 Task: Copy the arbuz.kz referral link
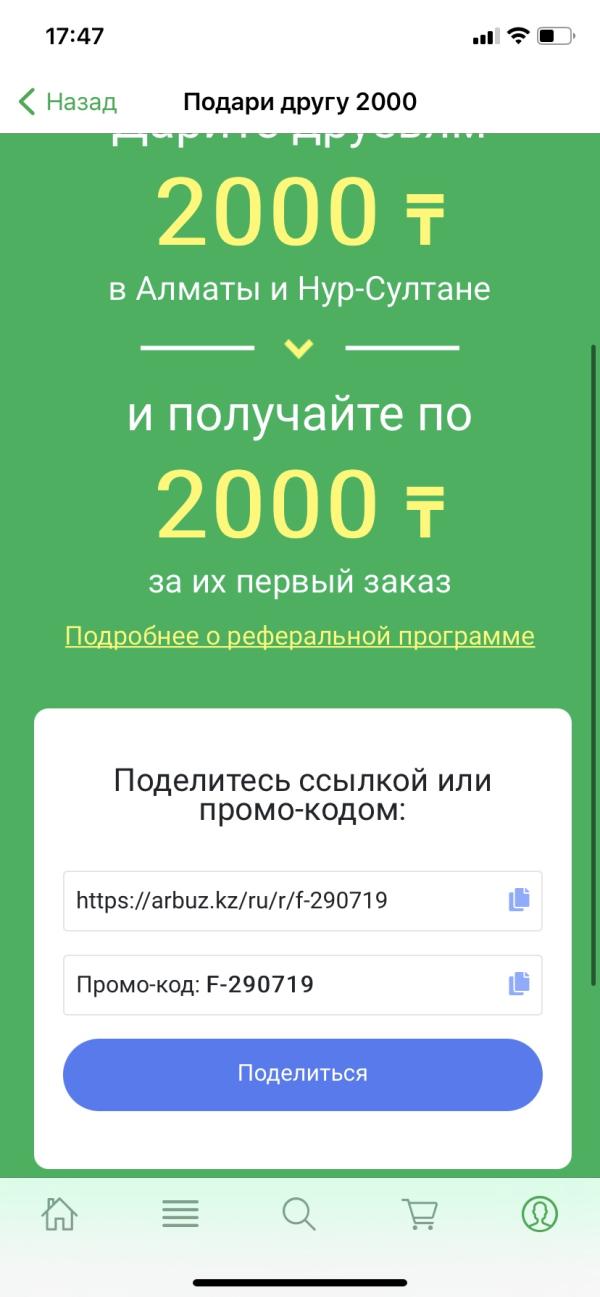(x=519, y=900)
